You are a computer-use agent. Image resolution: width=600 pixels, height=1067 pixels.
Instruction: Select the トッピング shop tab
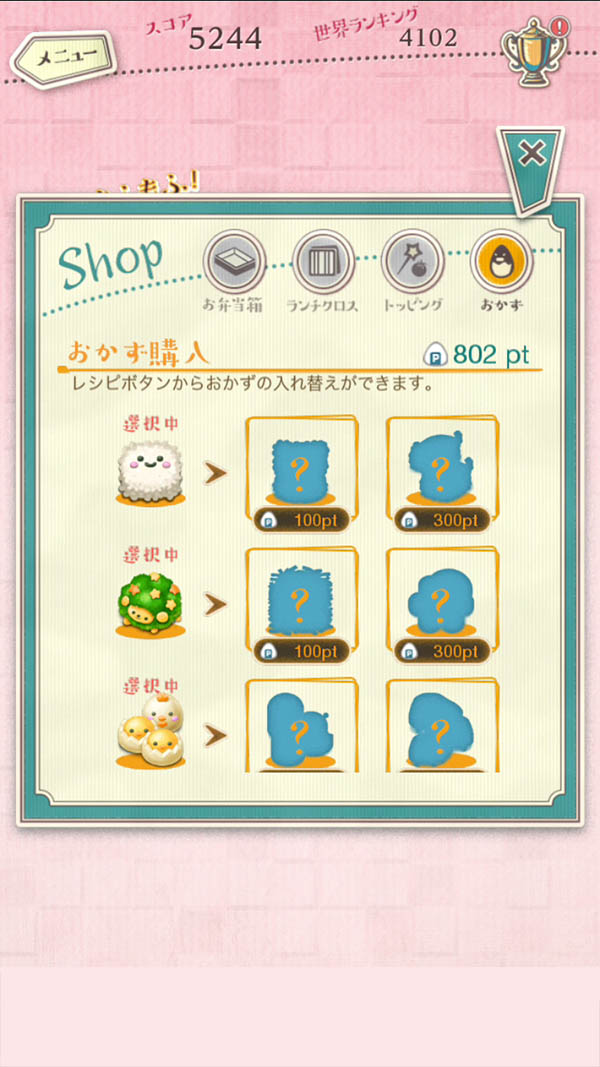click(x=412, y=262)
